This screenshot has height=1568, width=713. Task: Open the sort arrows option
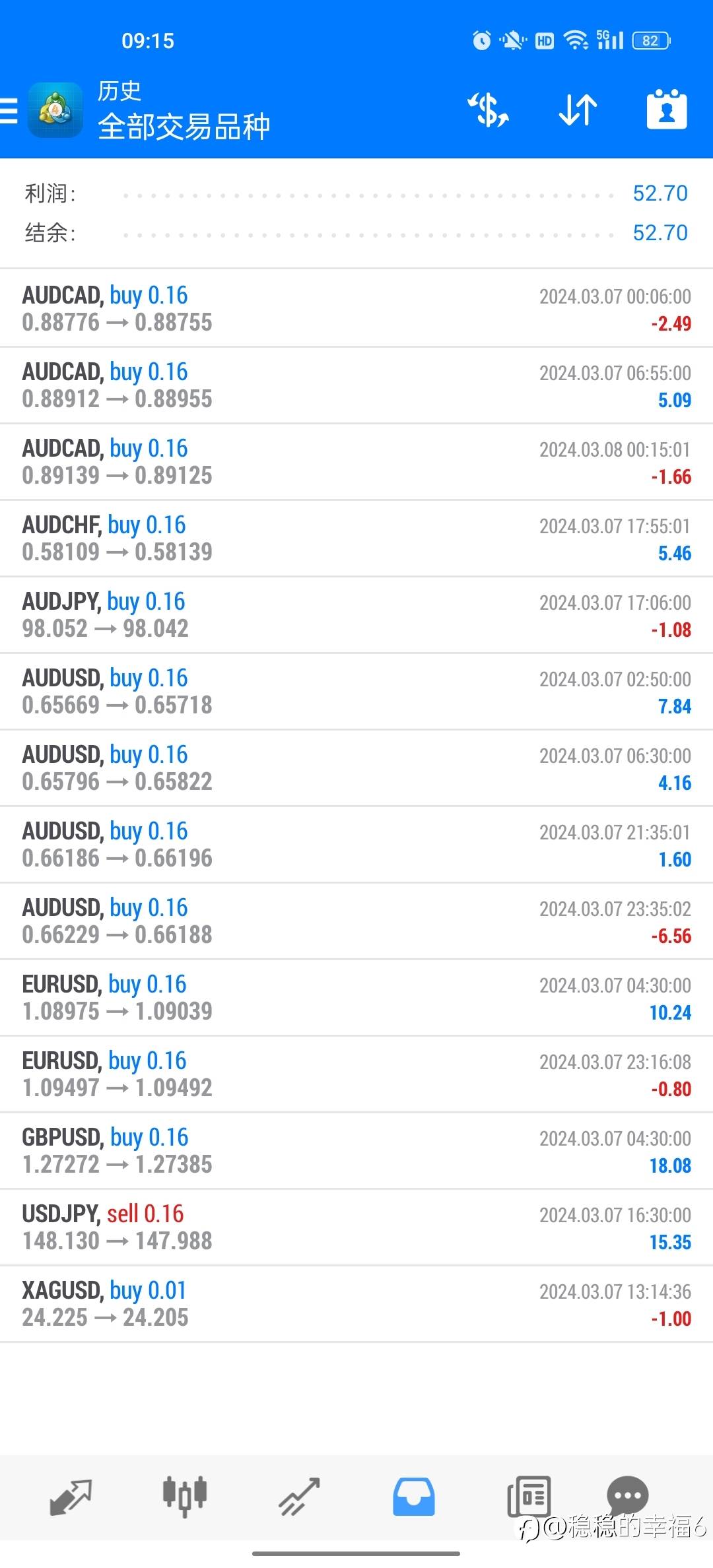tap(578, 110)
